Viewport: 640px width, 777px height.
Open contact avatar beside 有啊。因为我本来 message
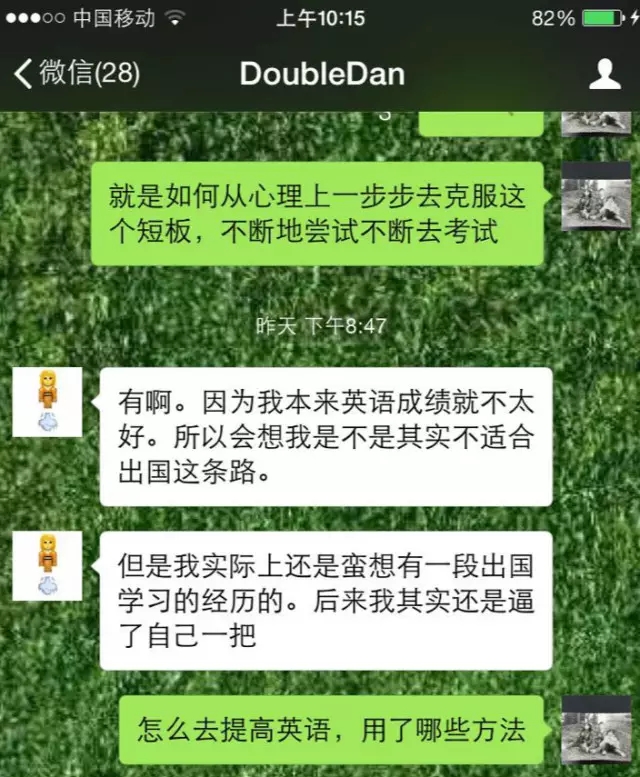(x=47, y=401)
